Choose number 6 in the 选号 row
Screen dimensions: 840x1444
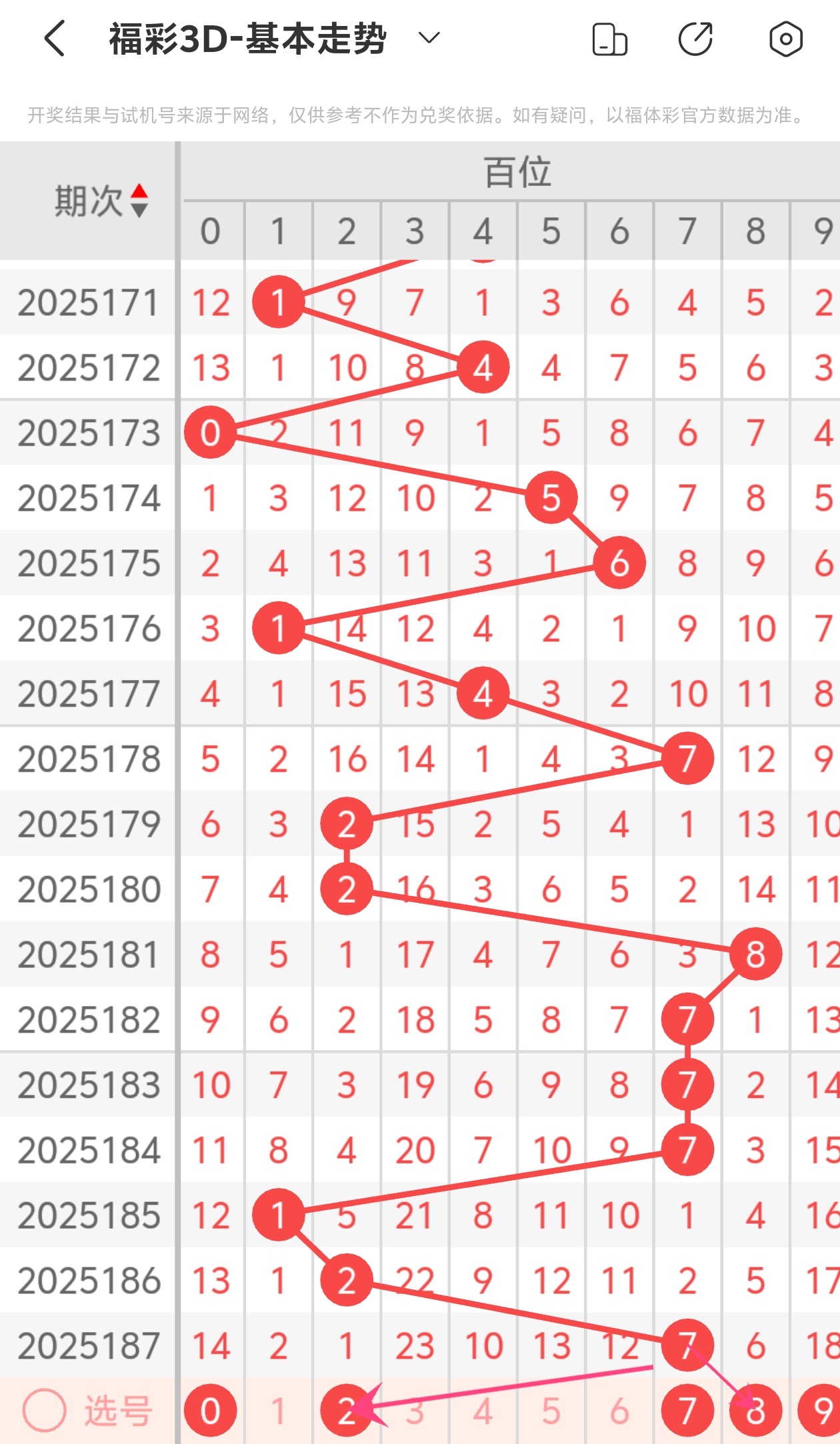click(619, 1411)
